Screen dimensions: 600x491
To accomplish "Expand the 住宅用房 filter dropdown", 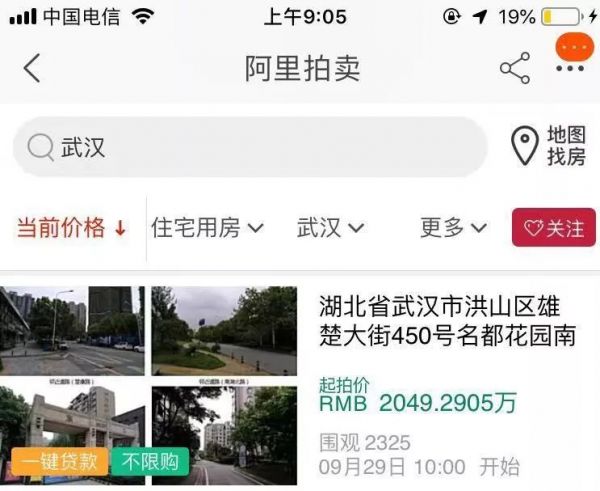I will [207, 227].
